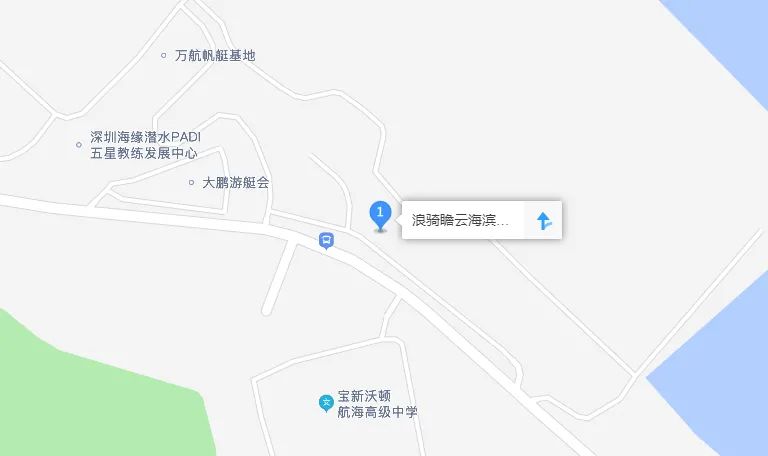Viewport: 768px width, 456px height.
Task: Tap the bus stop icon on the road
Action: (x=326, y=241)
